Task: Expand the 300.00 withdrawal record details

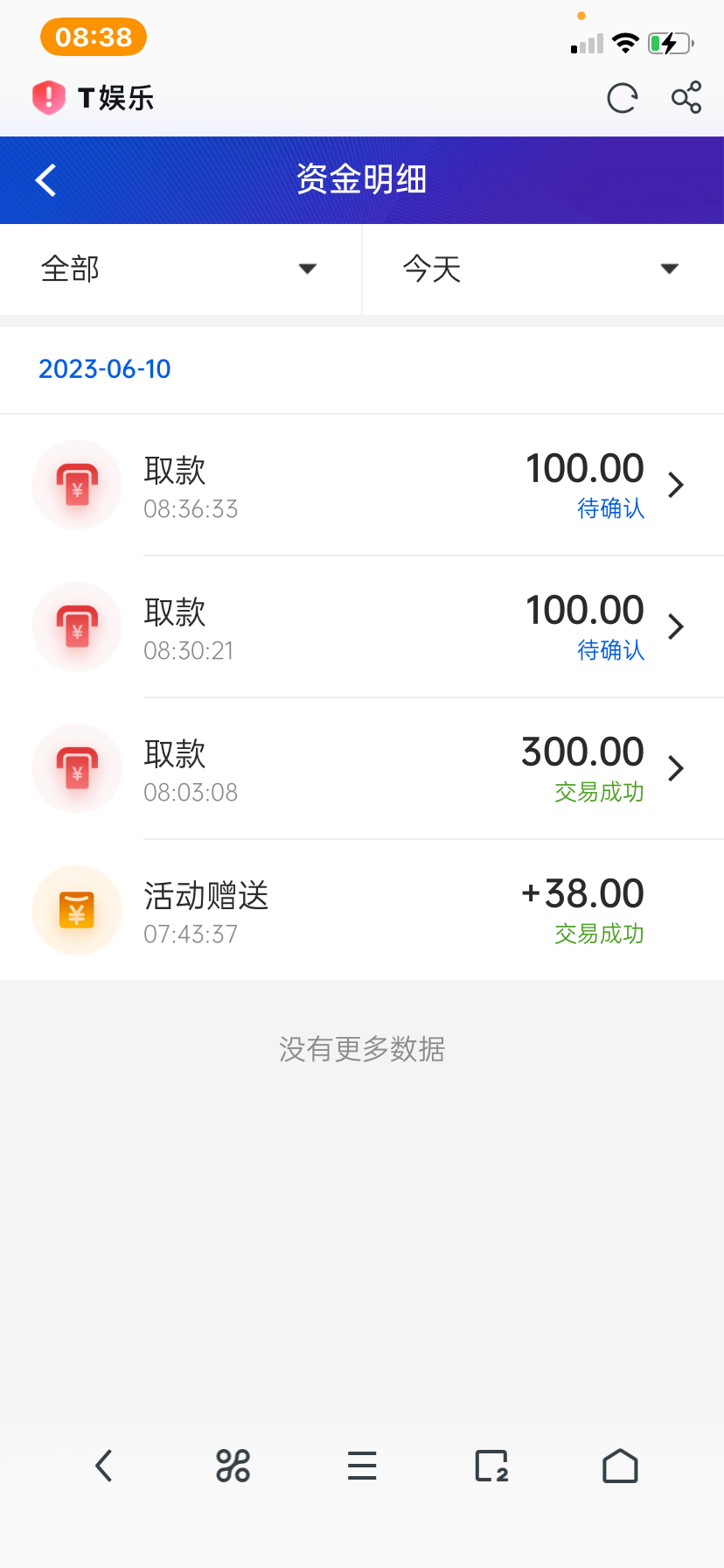Action: pos(675,768)
